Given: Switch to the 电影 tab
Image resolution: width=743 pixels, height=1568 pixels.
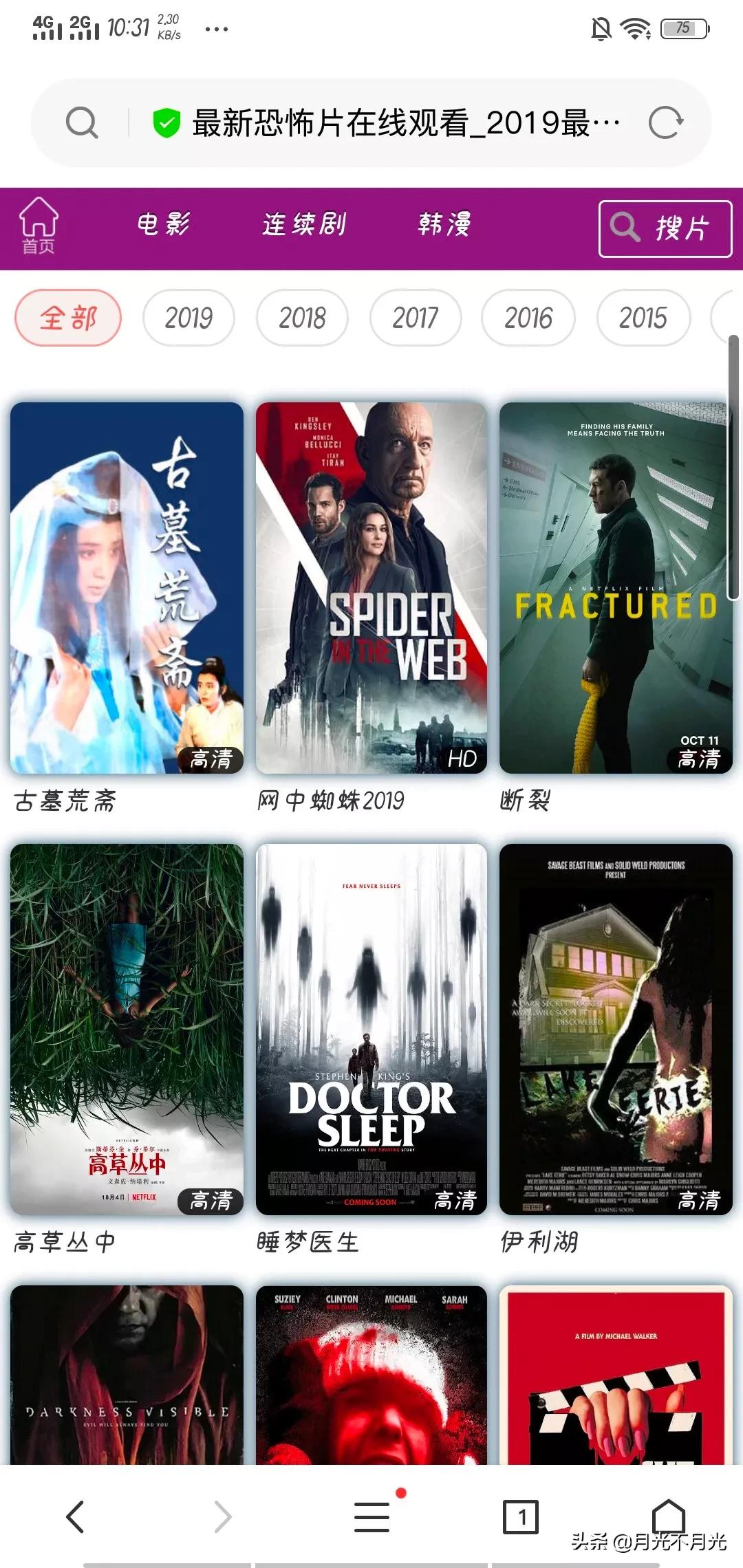Looking at the screenshot, I should [x=164, y=224].
